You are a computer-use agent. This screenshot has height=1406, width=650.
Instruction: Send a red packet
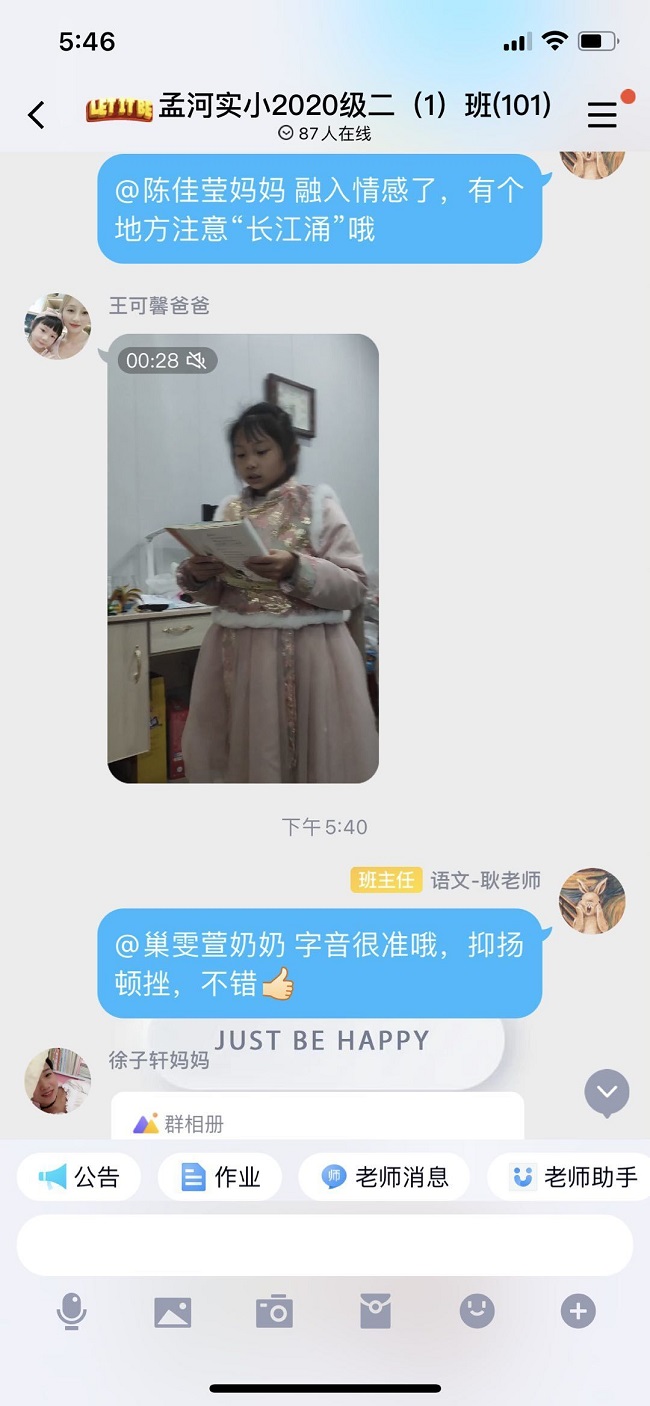[x=375, y=1311]
